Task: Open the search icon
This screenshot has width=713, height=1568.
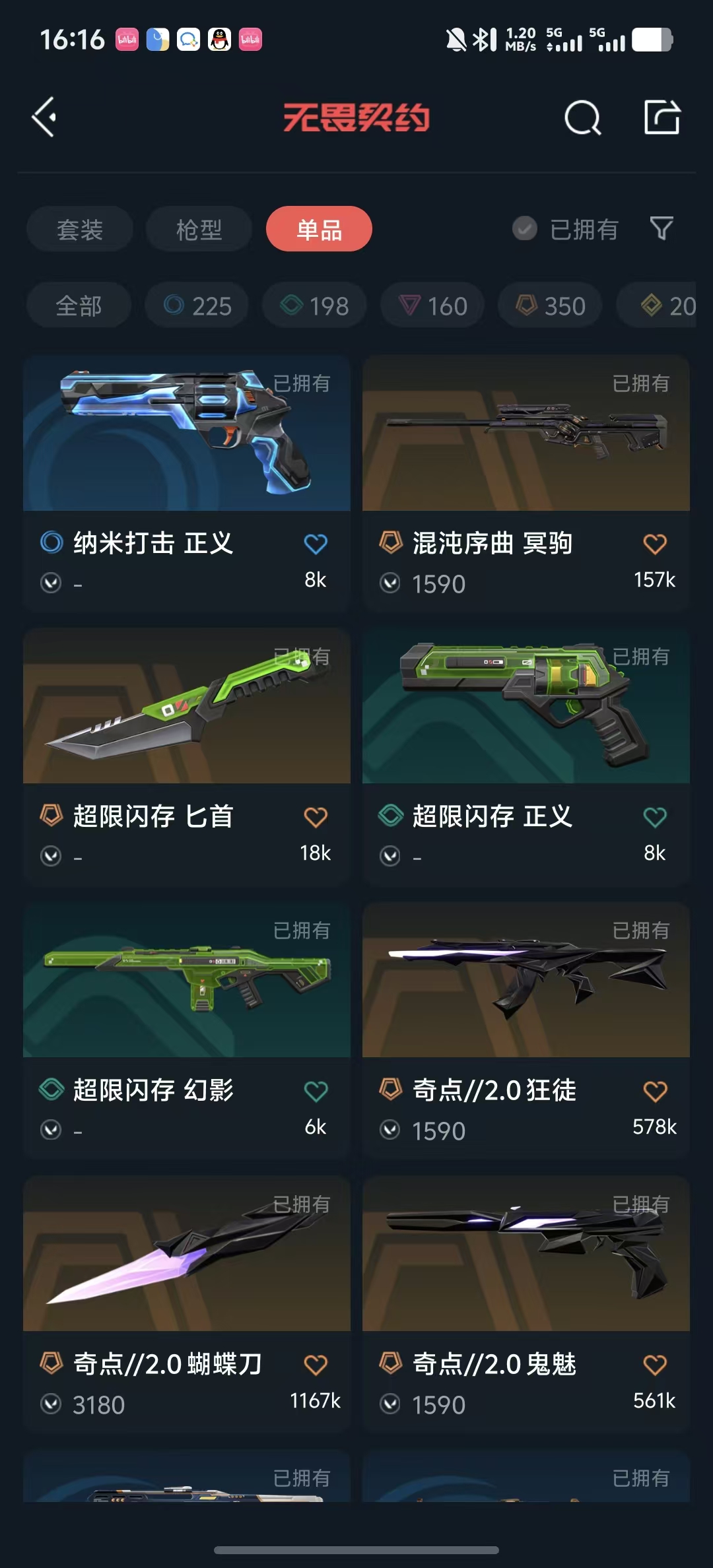Action: pyautogui.click(x=582, y=118)
